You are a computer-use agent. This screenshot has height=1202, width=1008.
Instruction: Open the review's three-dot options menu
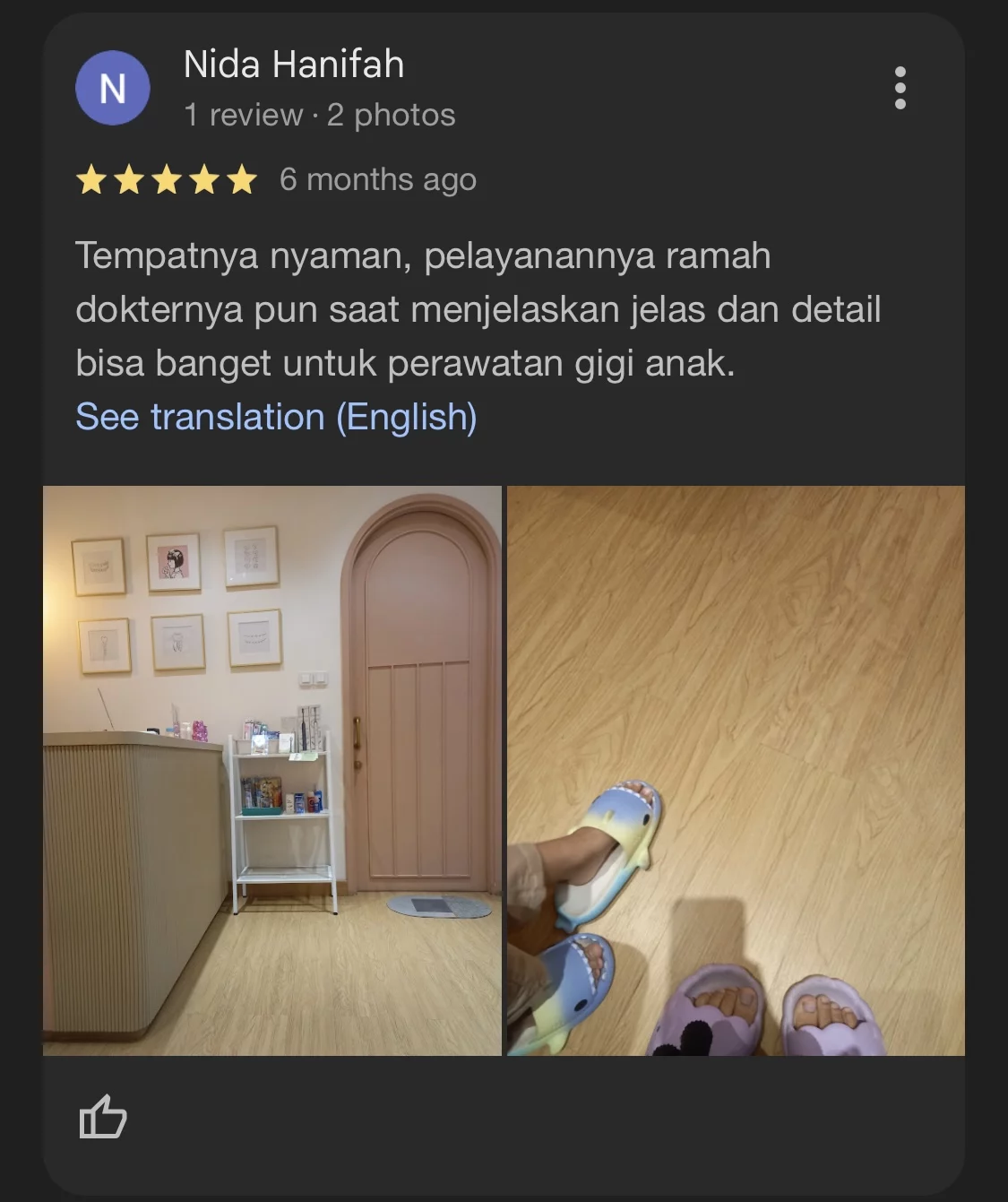[x=900, y=88]
